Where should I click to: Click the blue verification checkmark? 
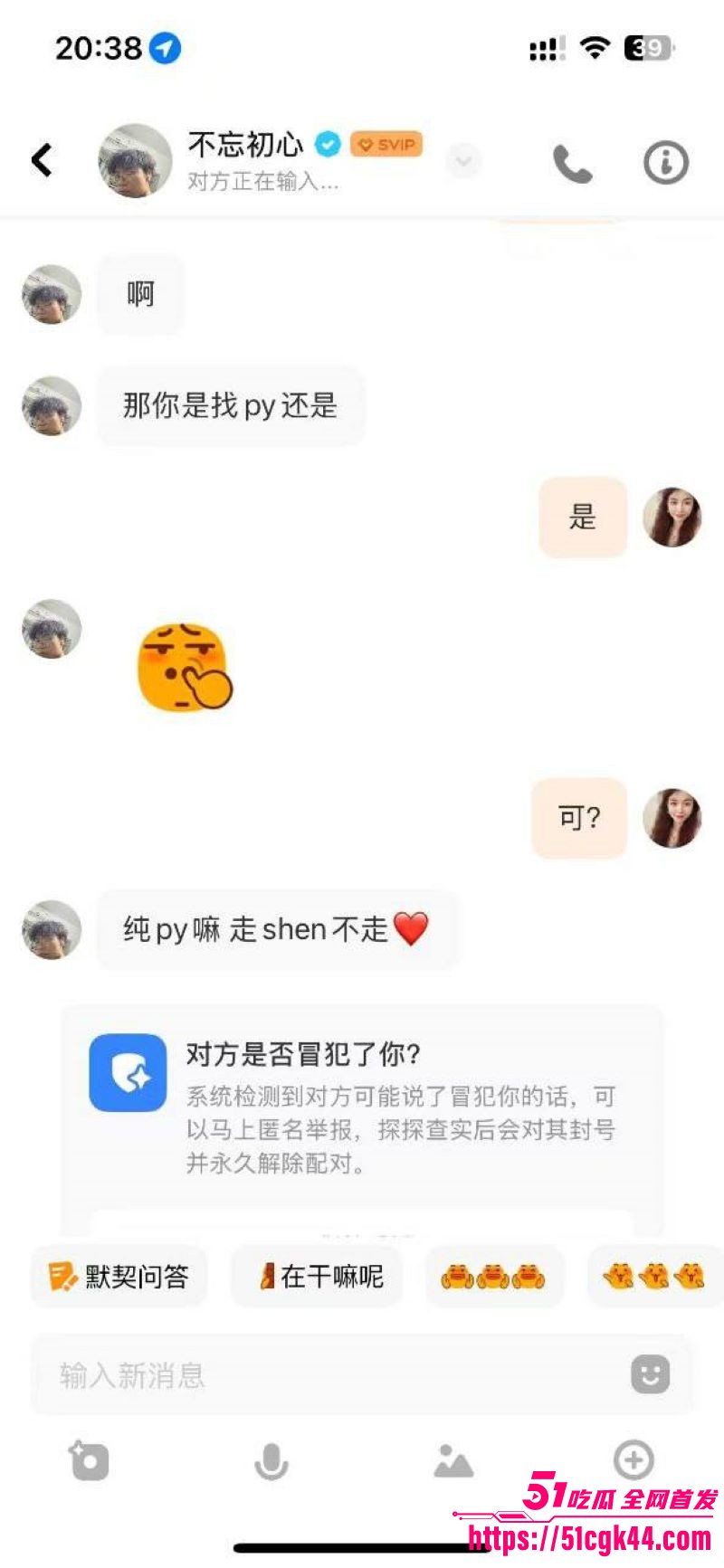[326, 143]
